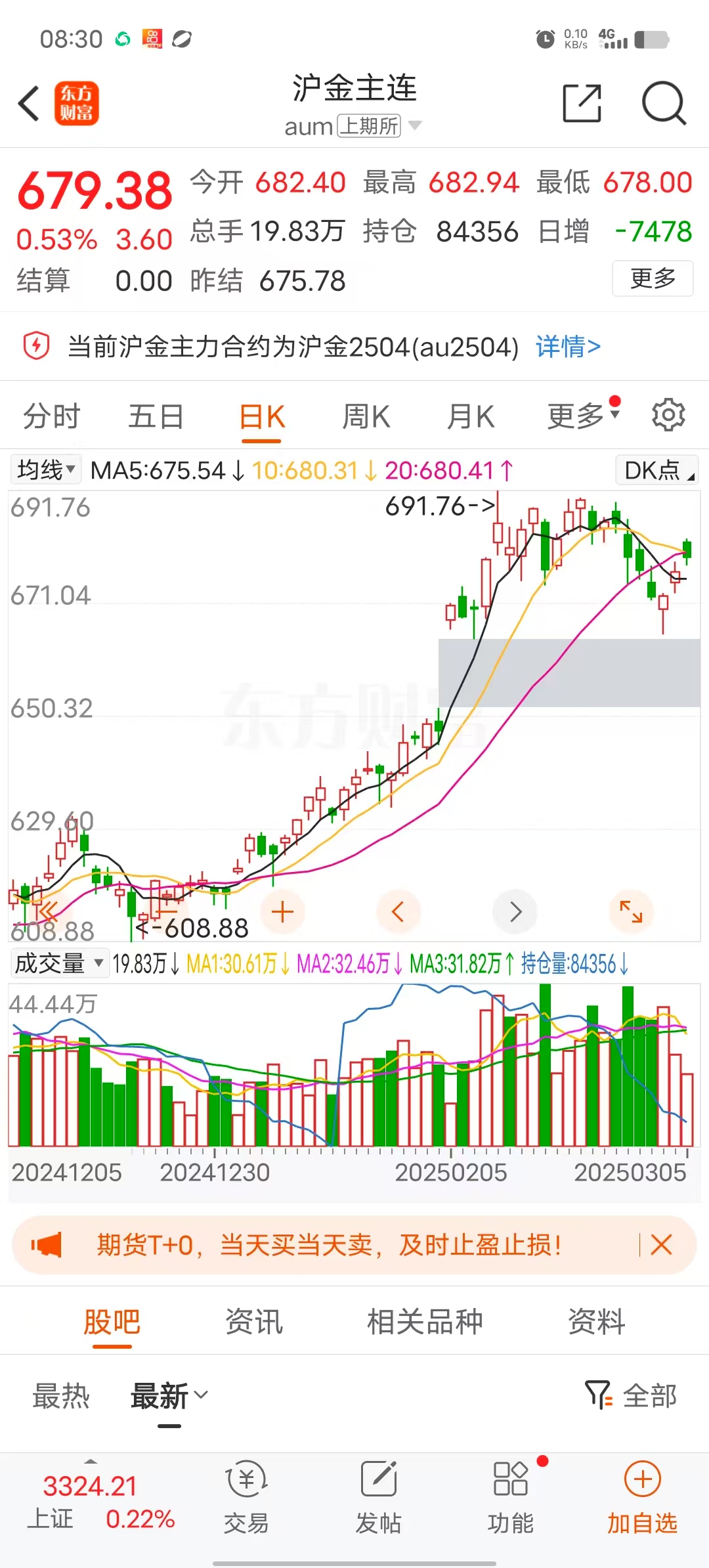
Task: Zoom in the chart with plus button
Action: click(x=282, y=911)
